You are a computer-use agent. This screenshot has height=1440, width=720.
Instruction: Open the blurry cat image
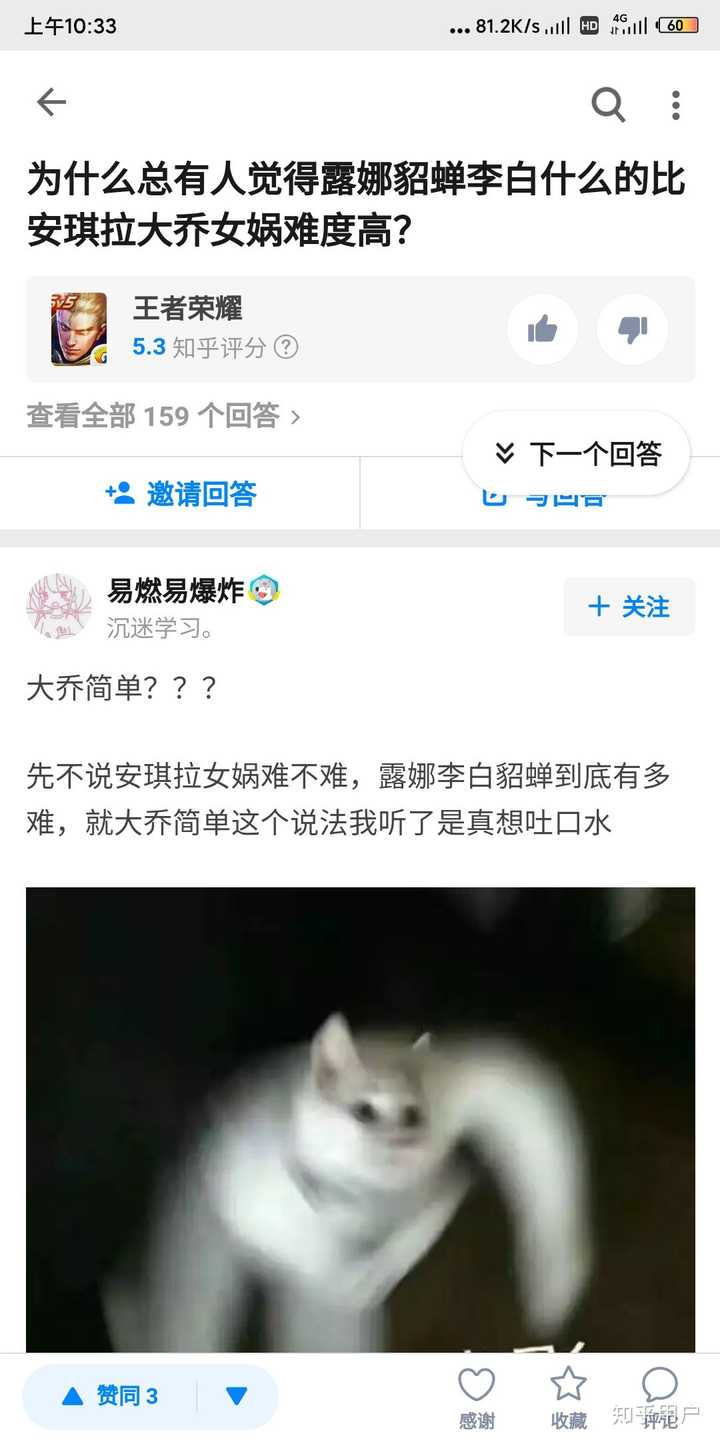click(360, 1120)
